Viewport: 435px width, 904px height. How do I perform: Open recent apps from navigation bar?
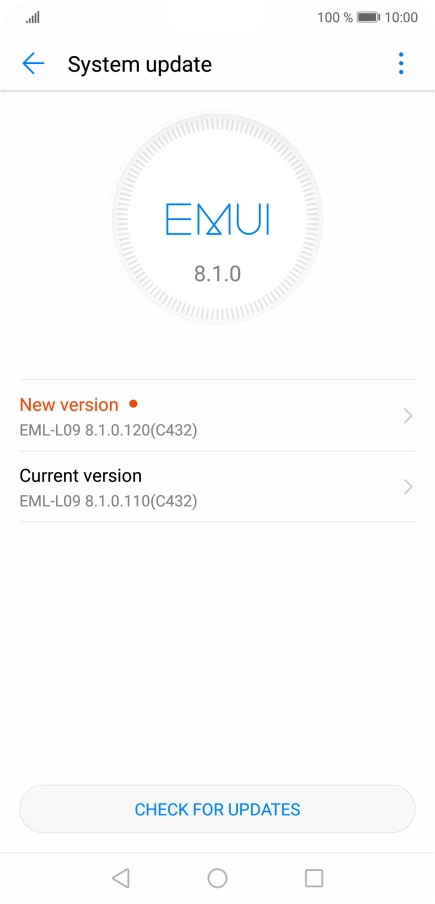coord(314,878)
